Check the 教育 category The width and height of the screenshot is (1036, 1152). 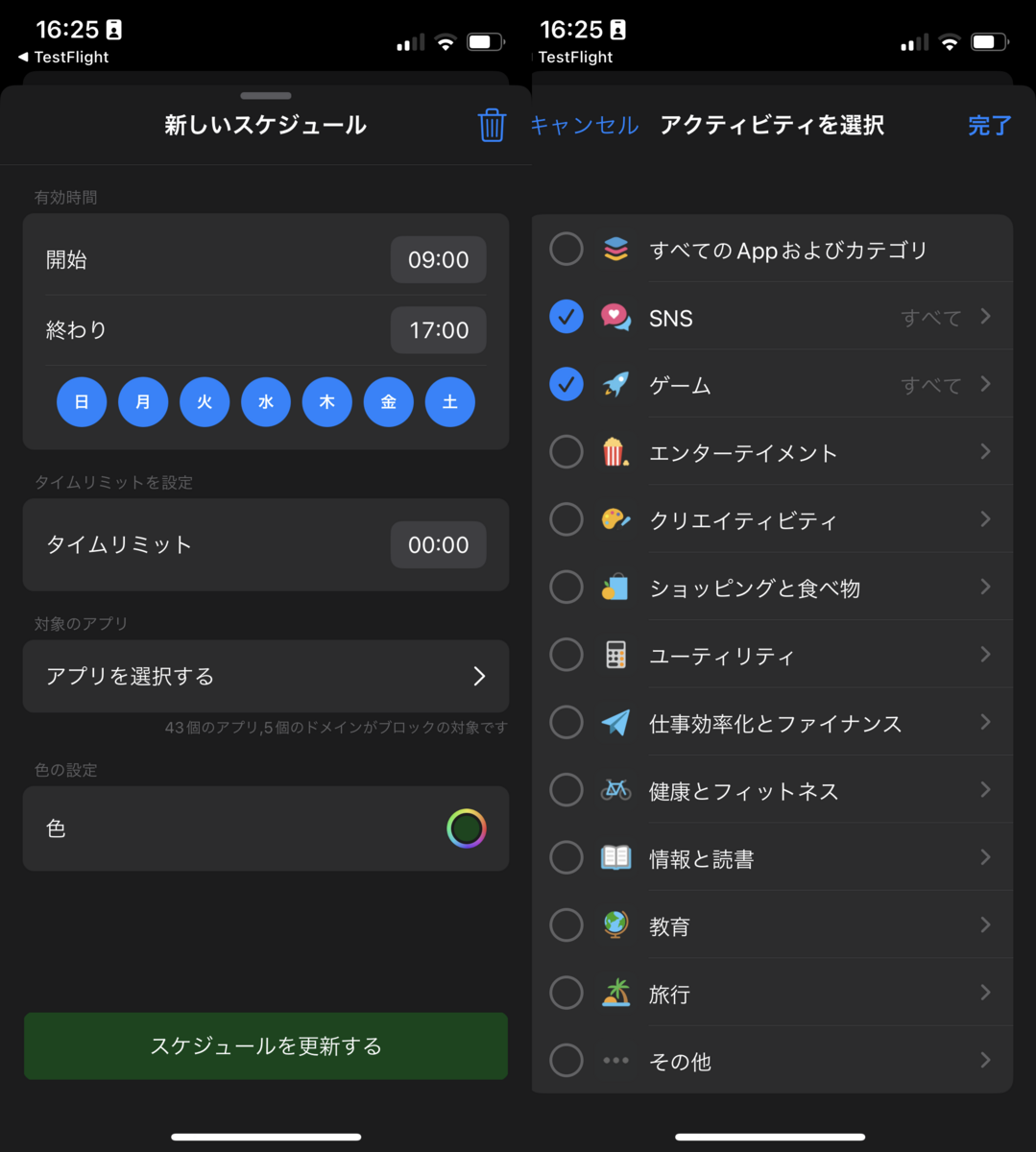[566, 925]
